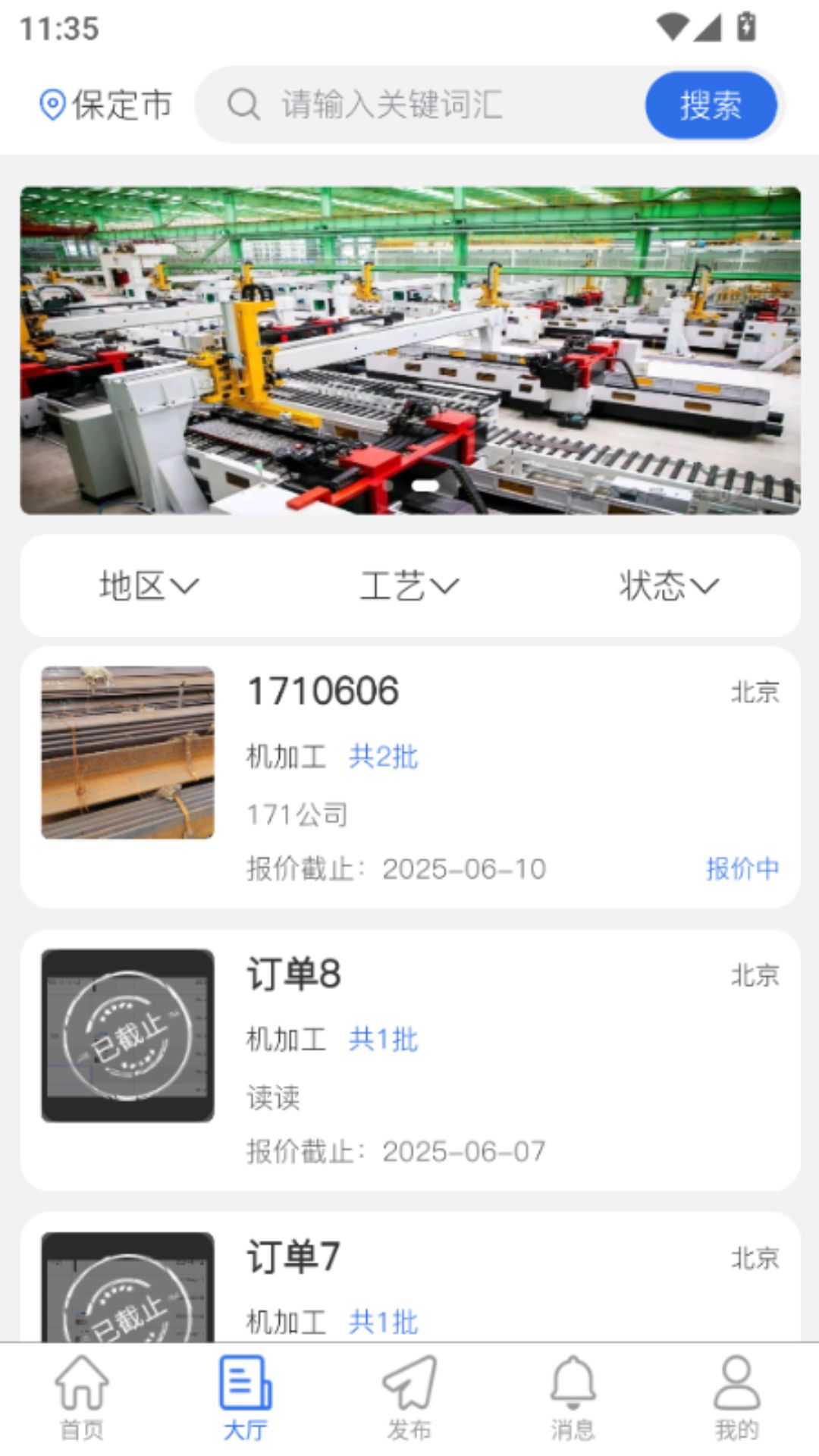The width and height of the screenshot is (819, 1456).
Task: Open the steel bars thumbnail of order 1710606
Action: (x=127, y=755)
